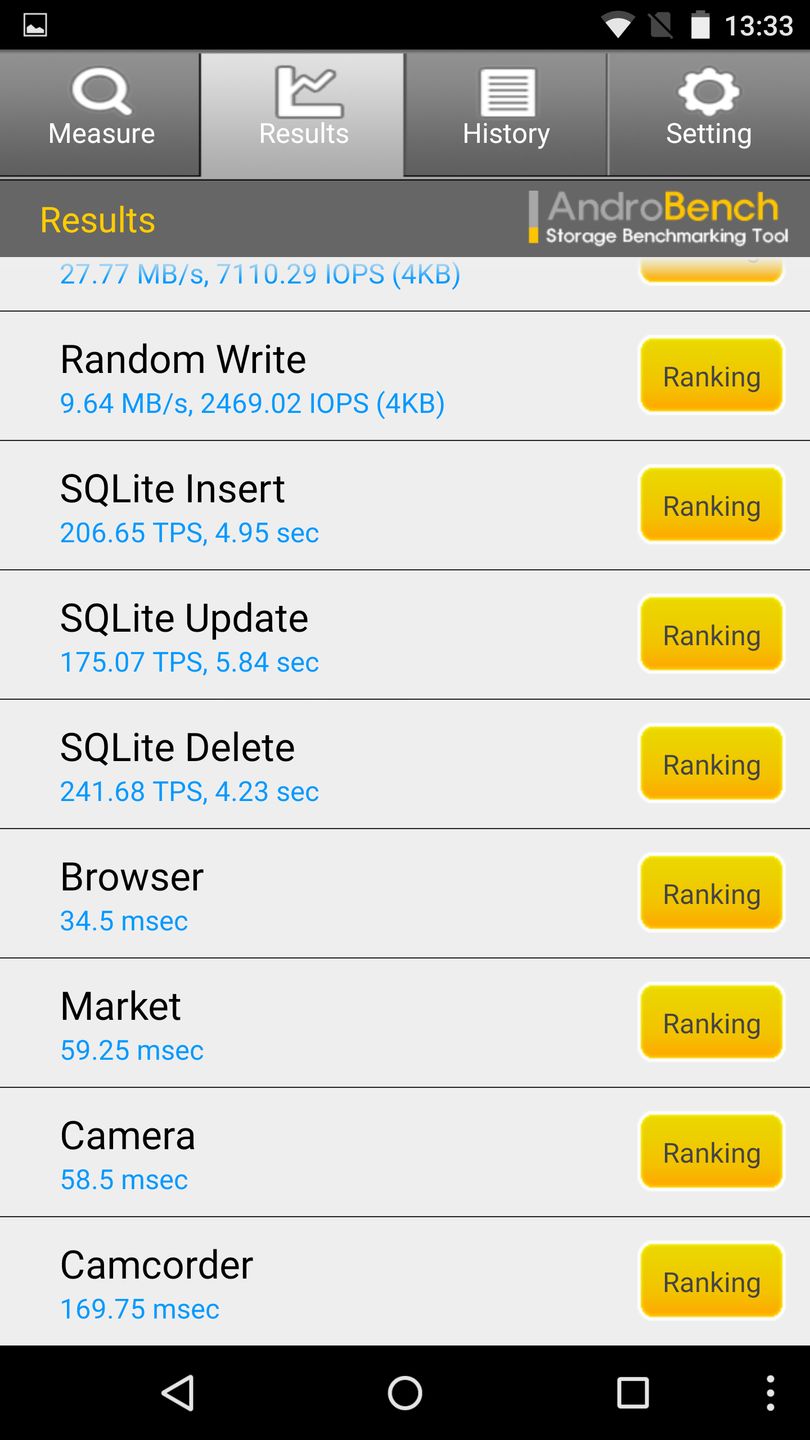Go back using the navigation bar
Screen dimensions: 810x1440
pyautogui.click(x=178, y=1392)
